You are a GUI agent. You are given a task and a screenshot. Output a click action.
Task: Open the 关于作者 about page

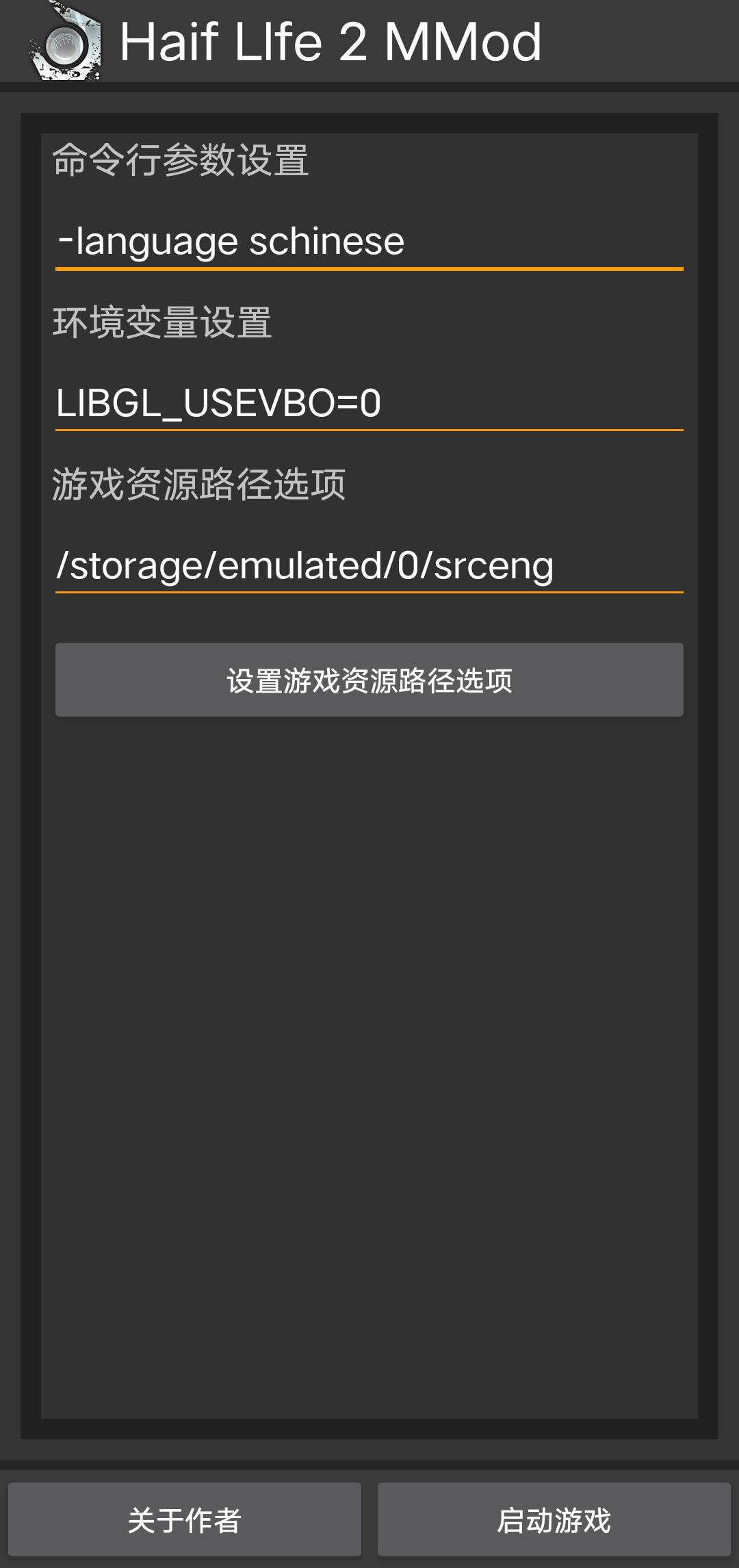tap(185, 1519)
